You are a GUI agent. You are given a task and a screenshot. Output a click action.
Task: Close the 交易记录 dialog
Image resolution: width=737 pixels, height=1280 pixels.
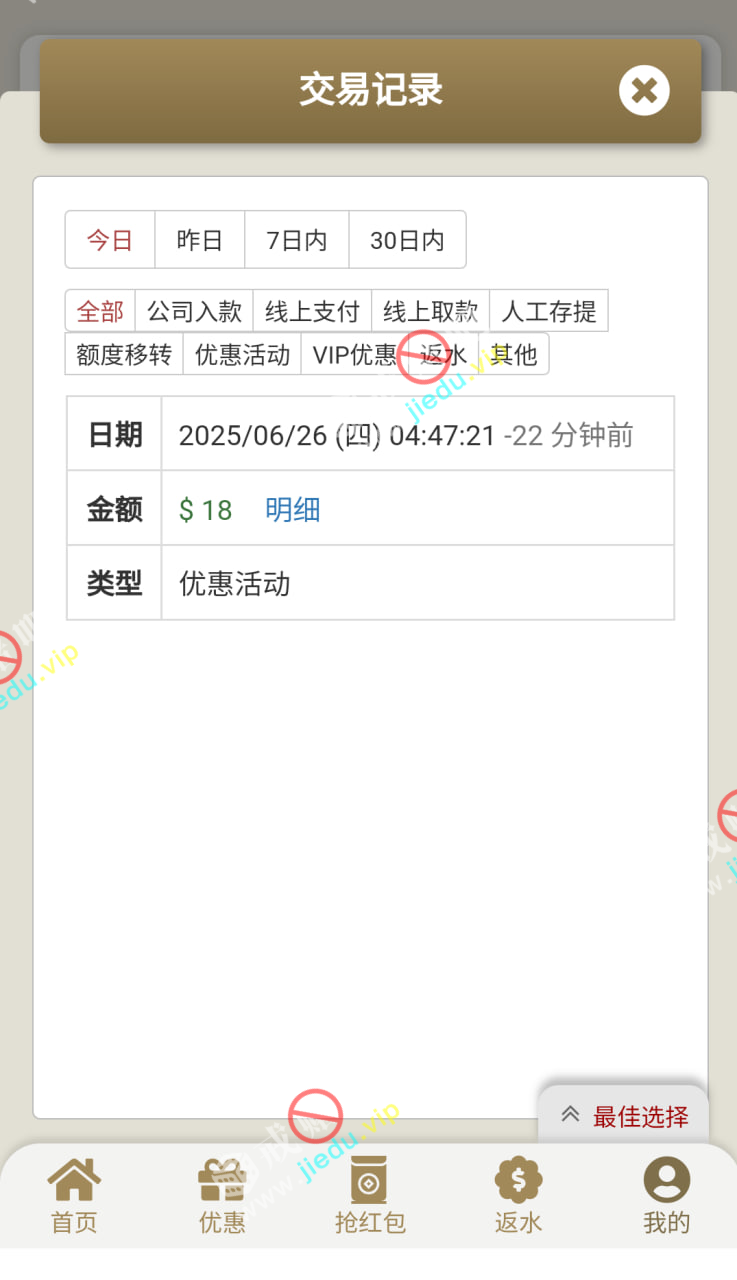tap(644, 91)
